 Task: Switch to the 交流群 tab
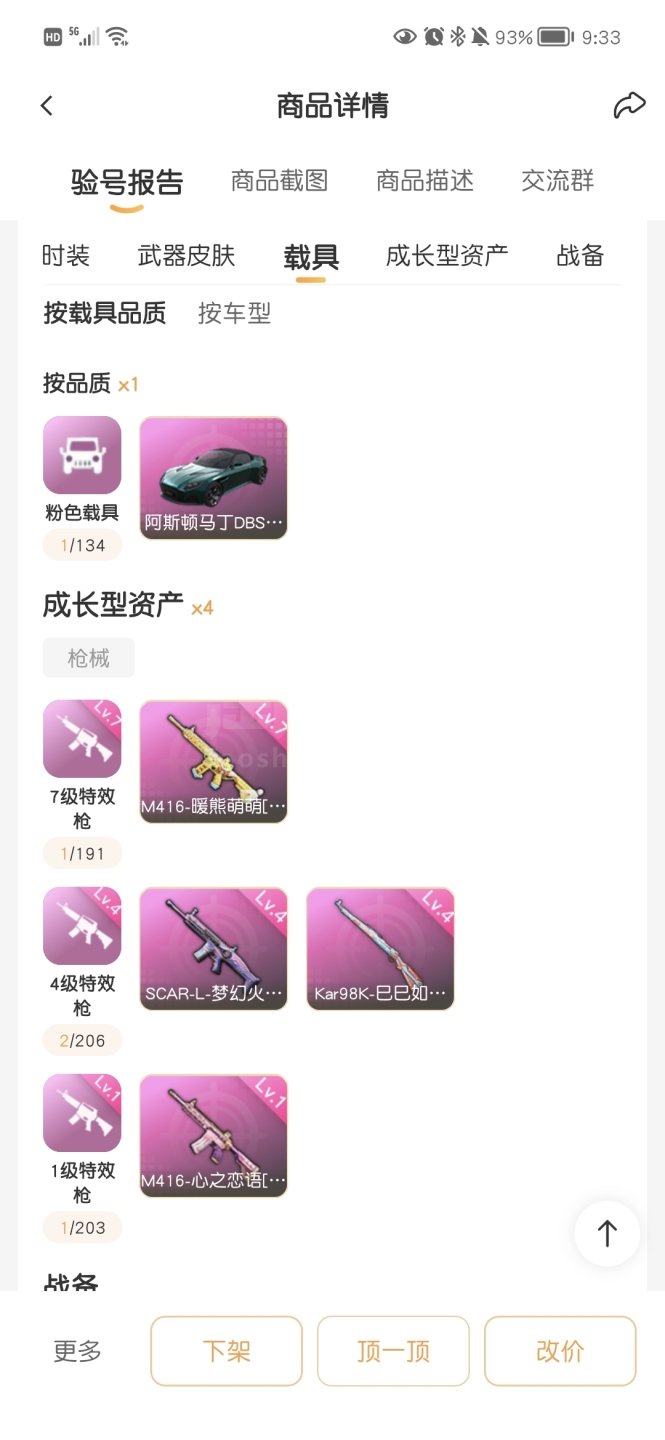[x=557, y=181]
